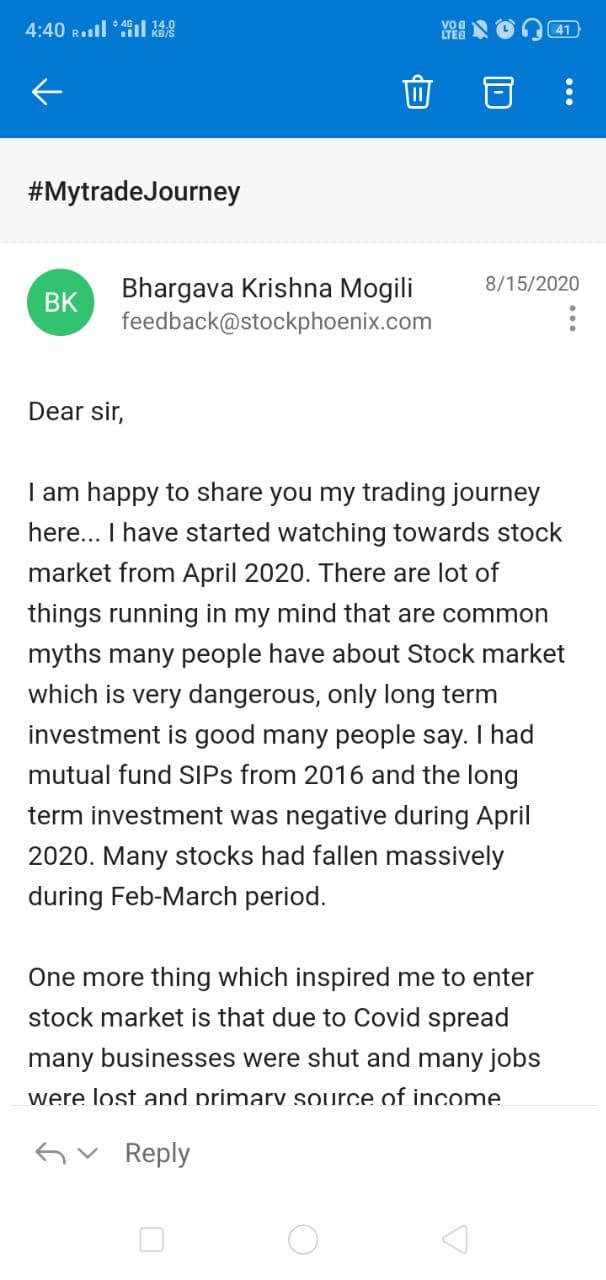Tap the system home button
This screenshot has width=606, height=1280.
click(303, 1240)
